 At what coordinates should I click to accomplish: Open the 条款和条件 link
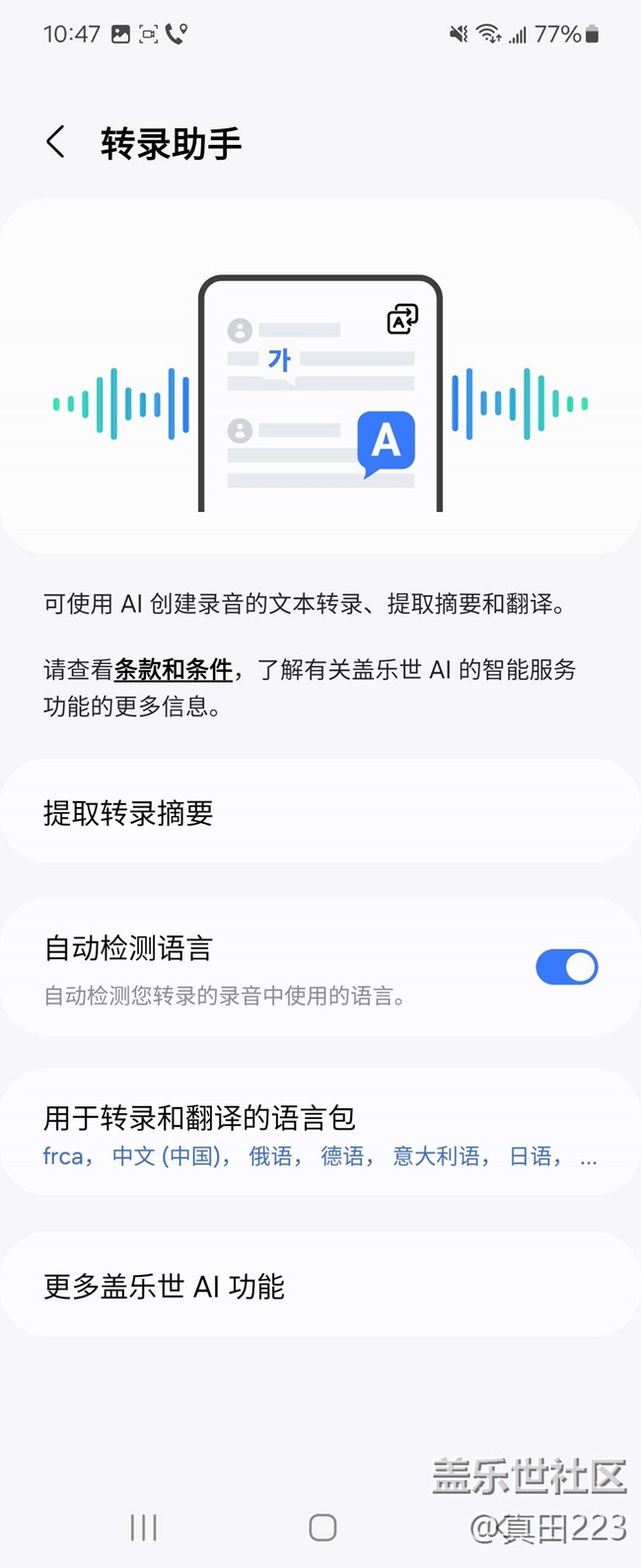coord(174,670)
